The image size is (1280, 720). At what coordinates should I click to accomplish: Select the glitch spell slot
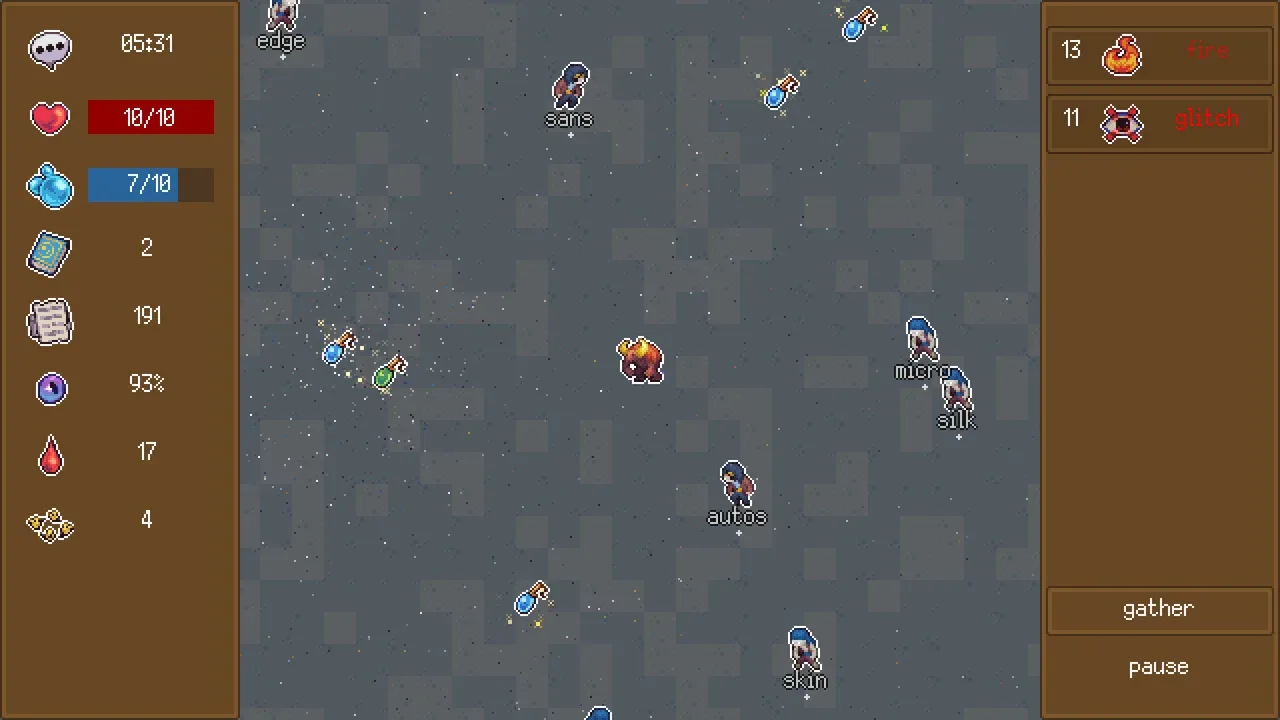tap(1159, 122)
